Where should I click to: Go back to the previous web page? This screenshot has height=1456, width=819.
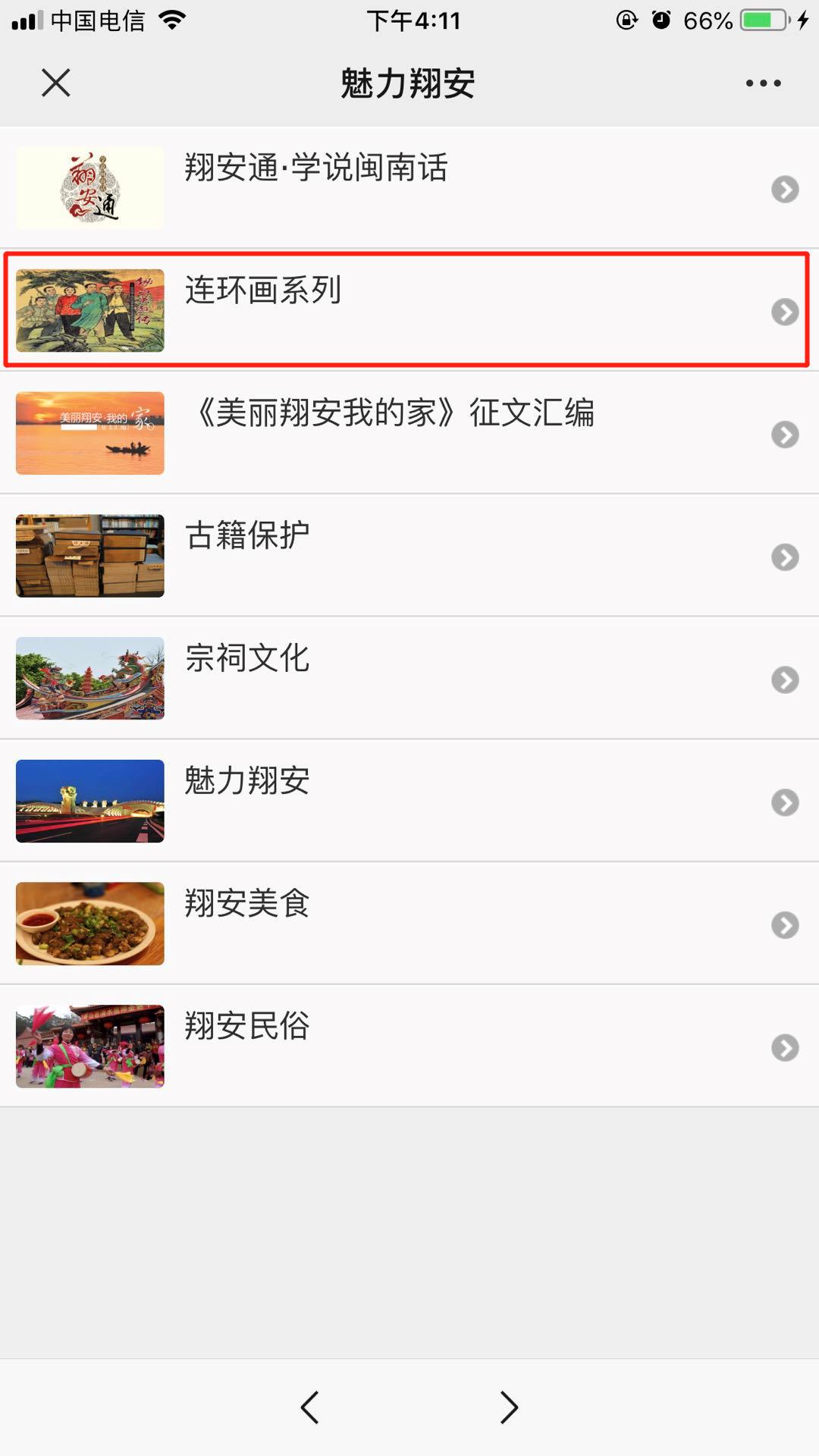click(x=309, y=1407)
